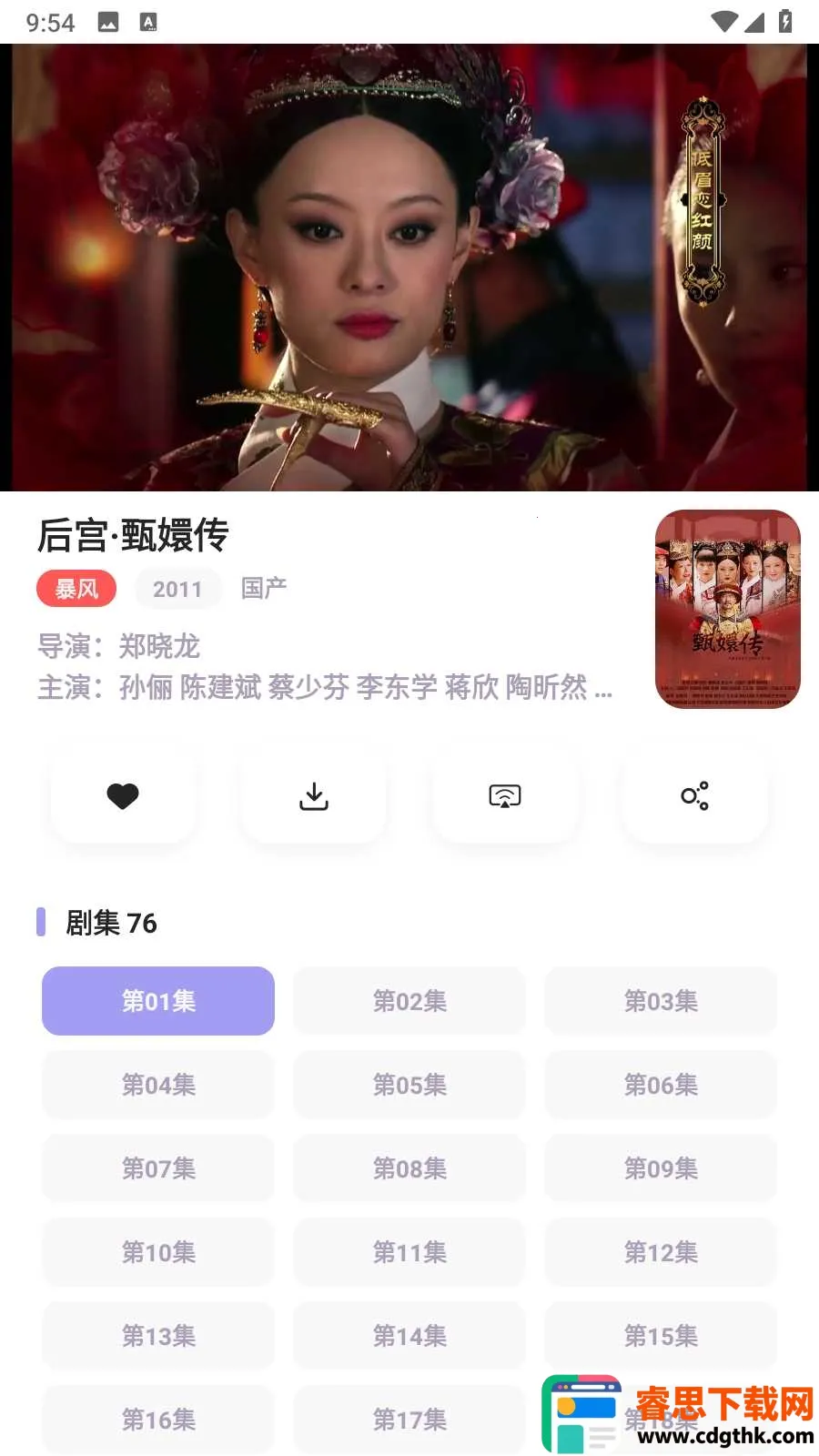Screen dimensions: 819x1456
Task: Select the 暴风 source chip
Action: pos(76,589)
